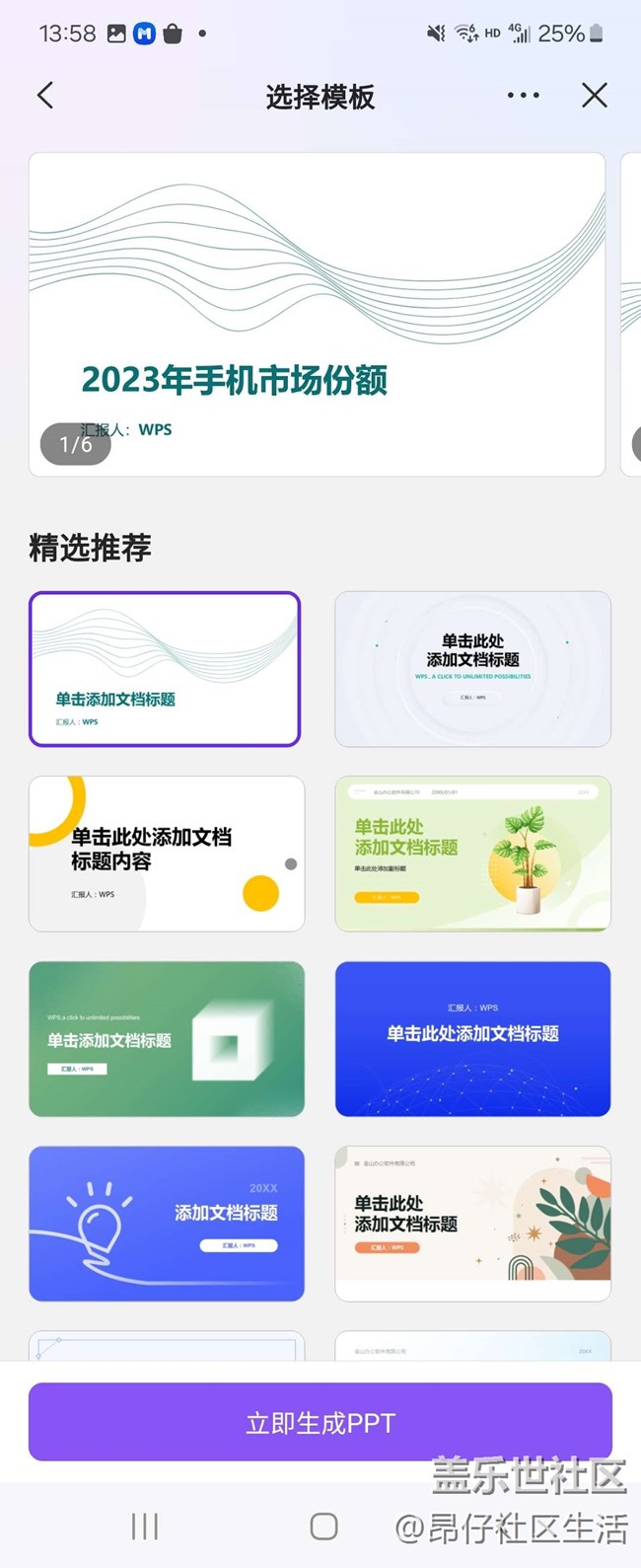The width and height of the screenshot is (641, 1568).
Task: Pick the dark blue dotted-network template
Action: pyautogui.click(x=472, y=1039)
